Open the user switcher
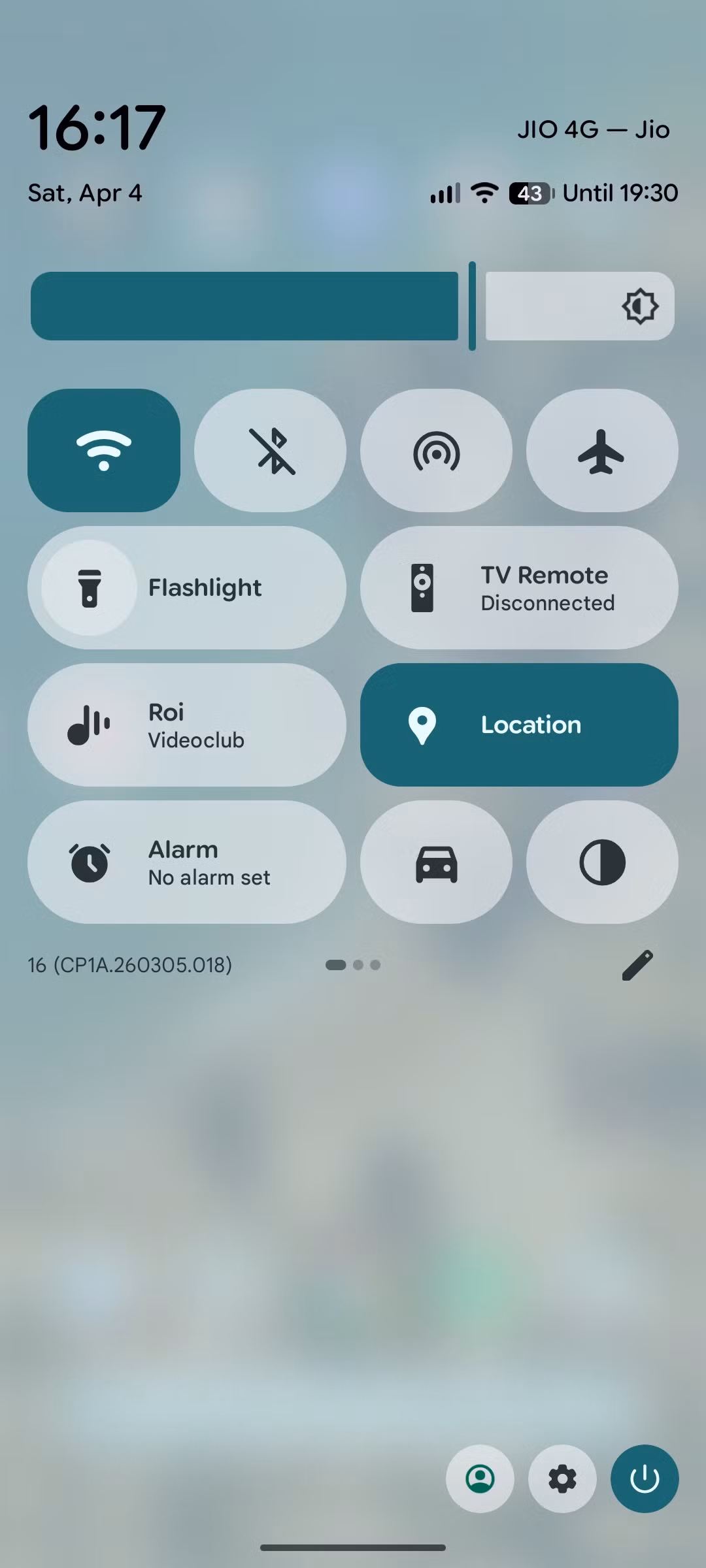This screenshot has width=706, height=1568. pyautogui.click(x=480, y=1478)
